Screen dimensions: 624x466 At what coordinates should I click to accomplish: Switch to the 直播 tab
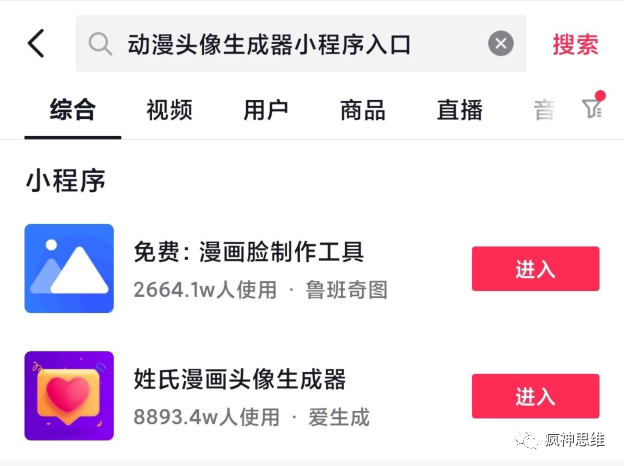[460, 110]
